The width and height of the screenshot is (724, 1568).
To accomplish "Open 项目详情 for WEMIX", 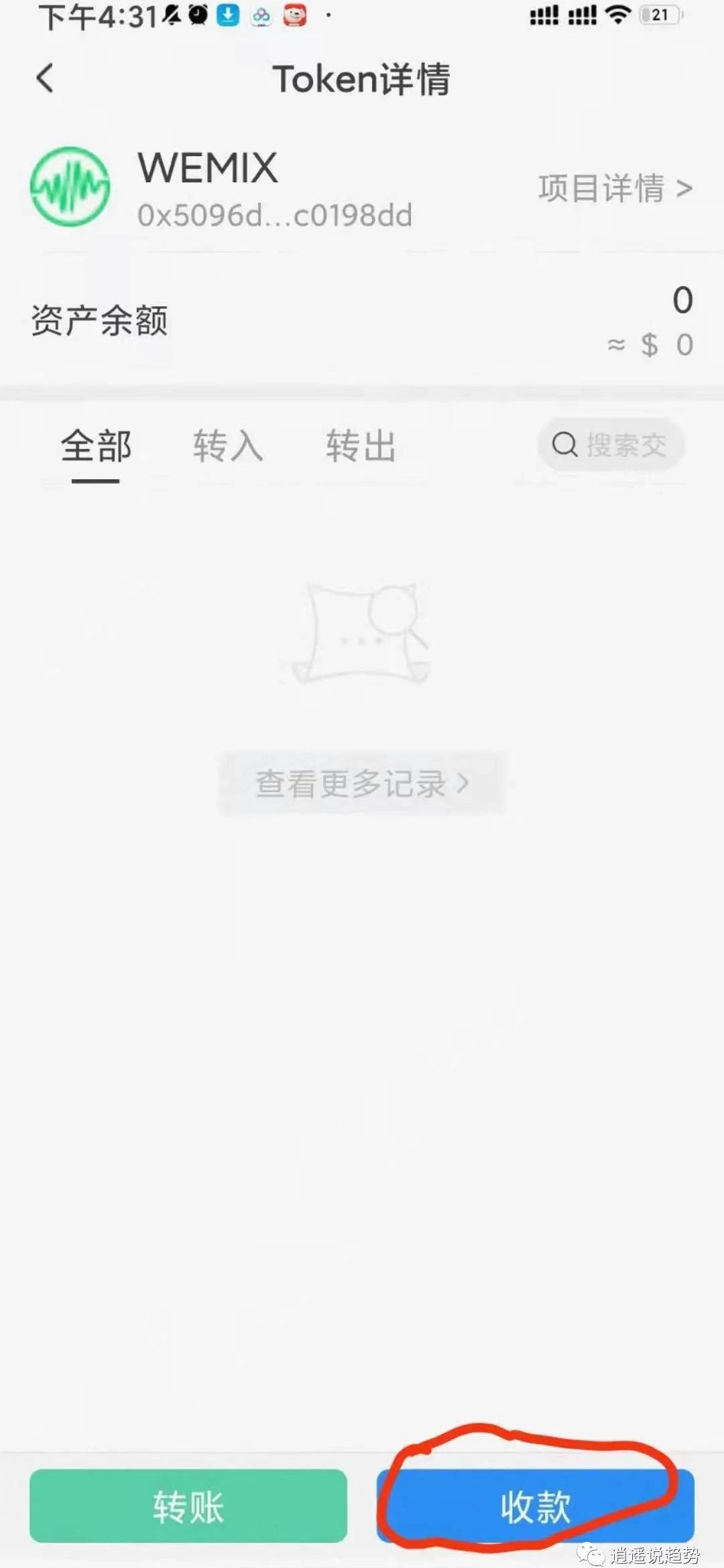I will (615, 188).
